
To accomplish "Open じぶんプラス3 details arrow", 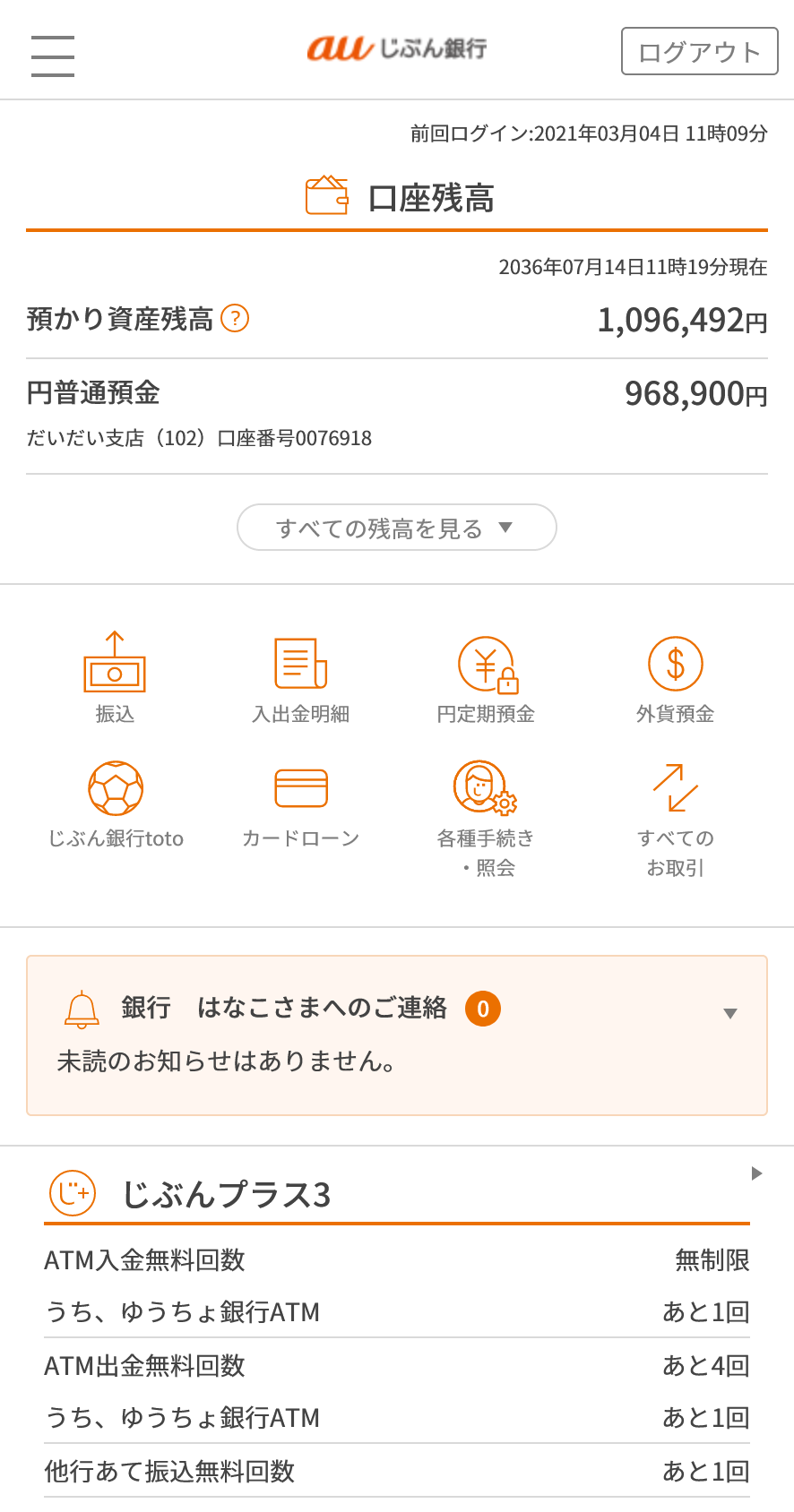I will click(756, 1173).
